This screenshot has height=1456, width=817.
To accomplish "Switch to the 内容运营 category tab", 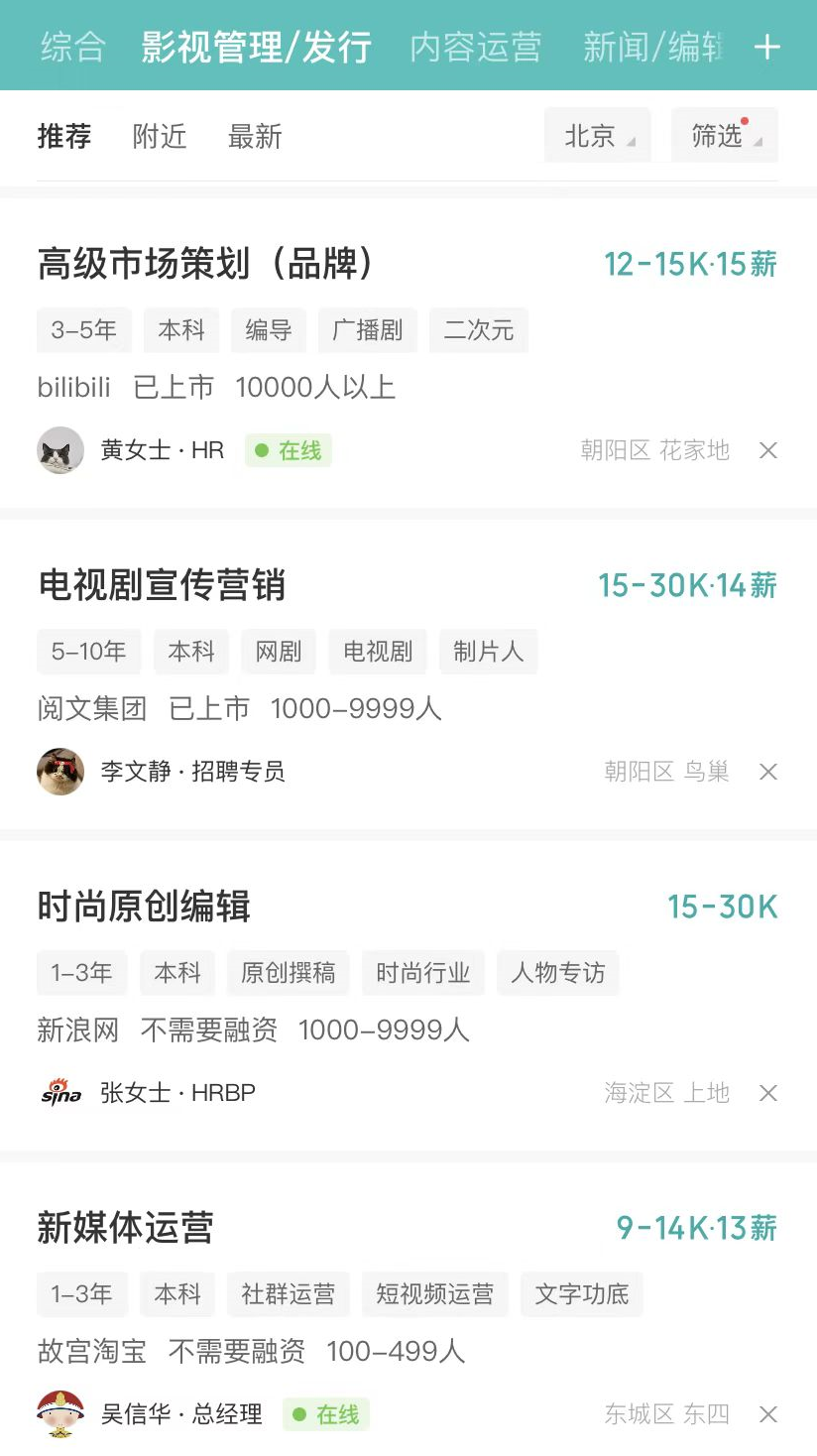I will tap(475, 47).
